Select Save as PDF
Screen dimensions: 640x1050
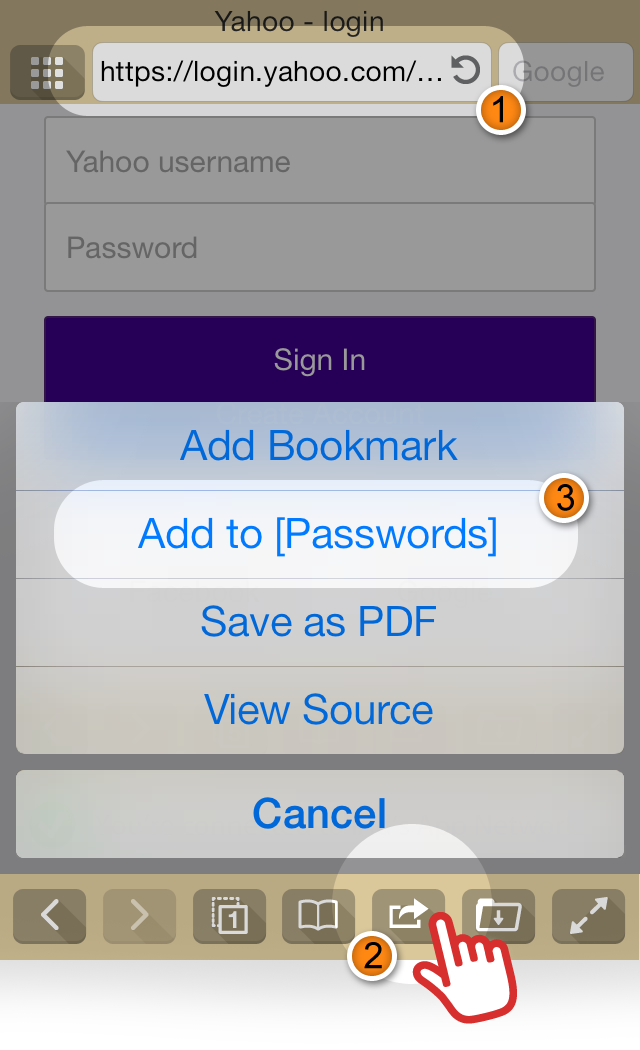tap(320, 622)
